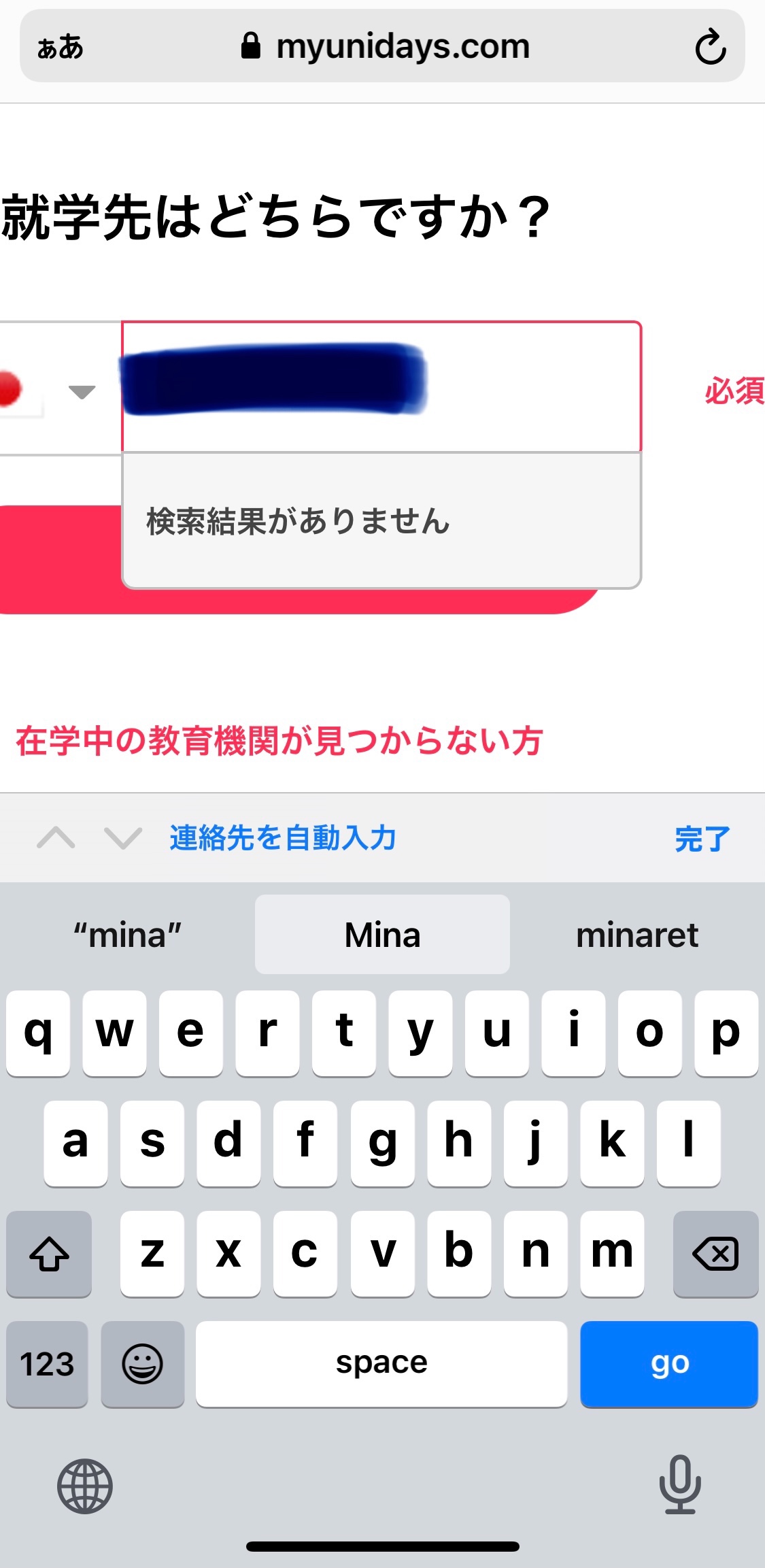
Task: Jump to the previous form field arrow
Action: [56, 837]
